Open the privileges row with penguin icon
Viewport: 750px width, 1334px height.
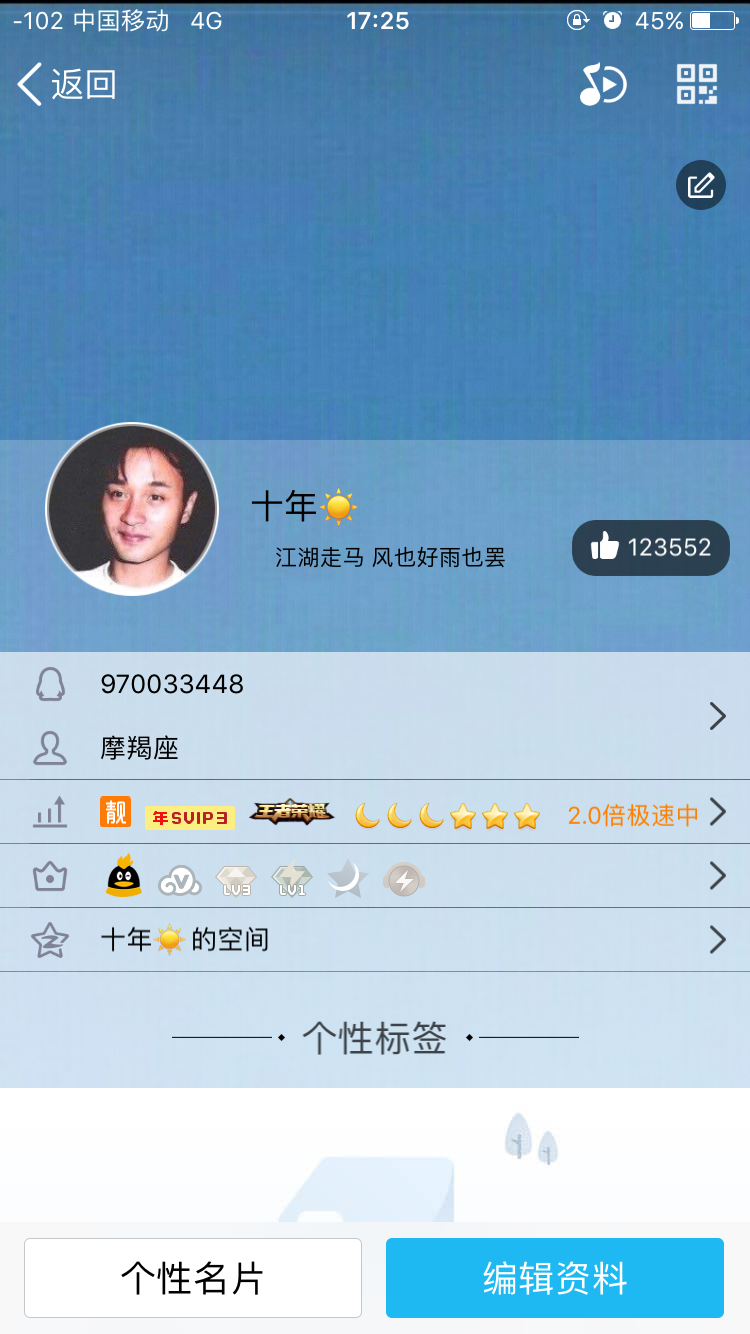tap(375, 876)
